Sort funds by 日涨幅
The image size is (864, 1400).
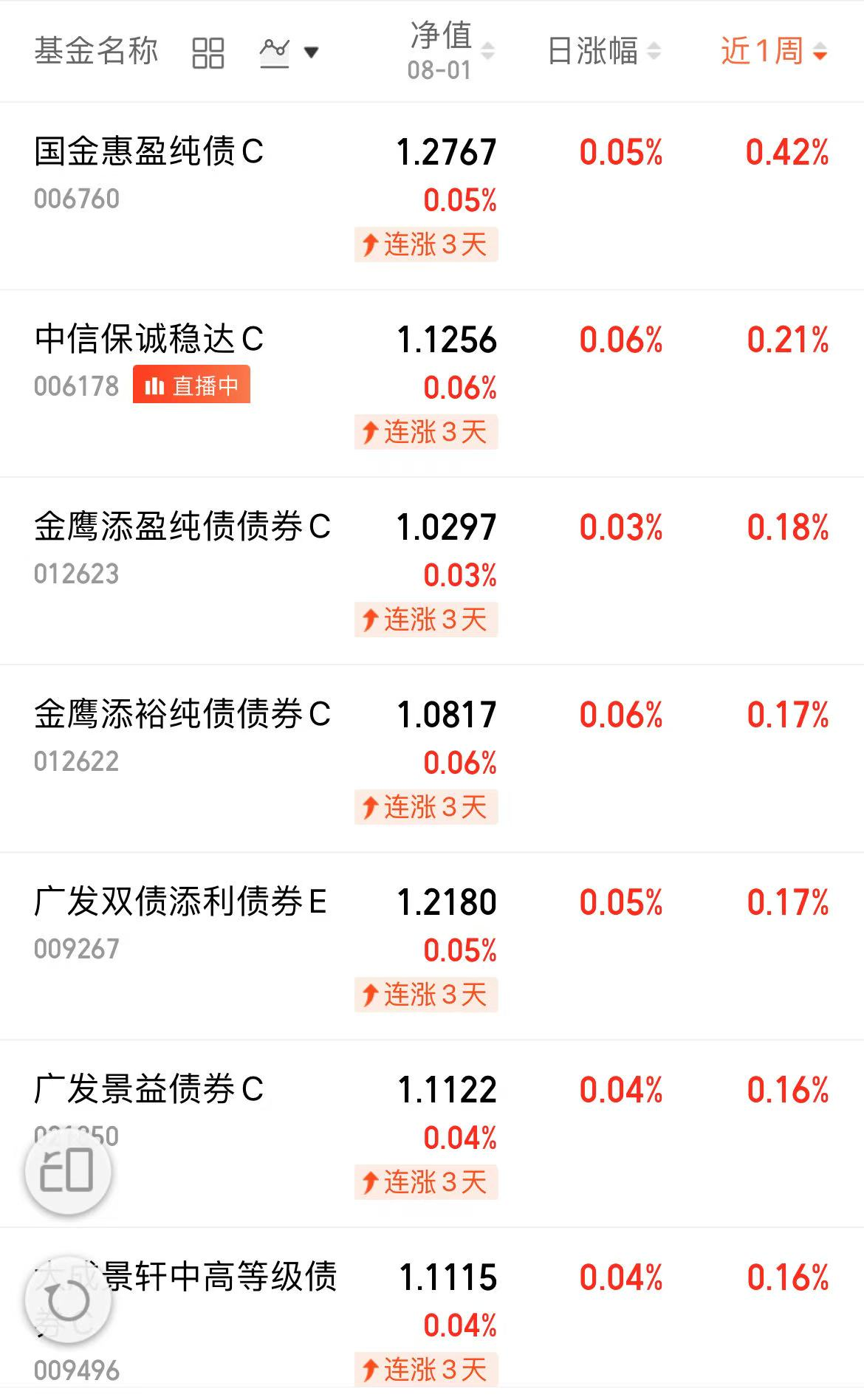click(603, 52)
